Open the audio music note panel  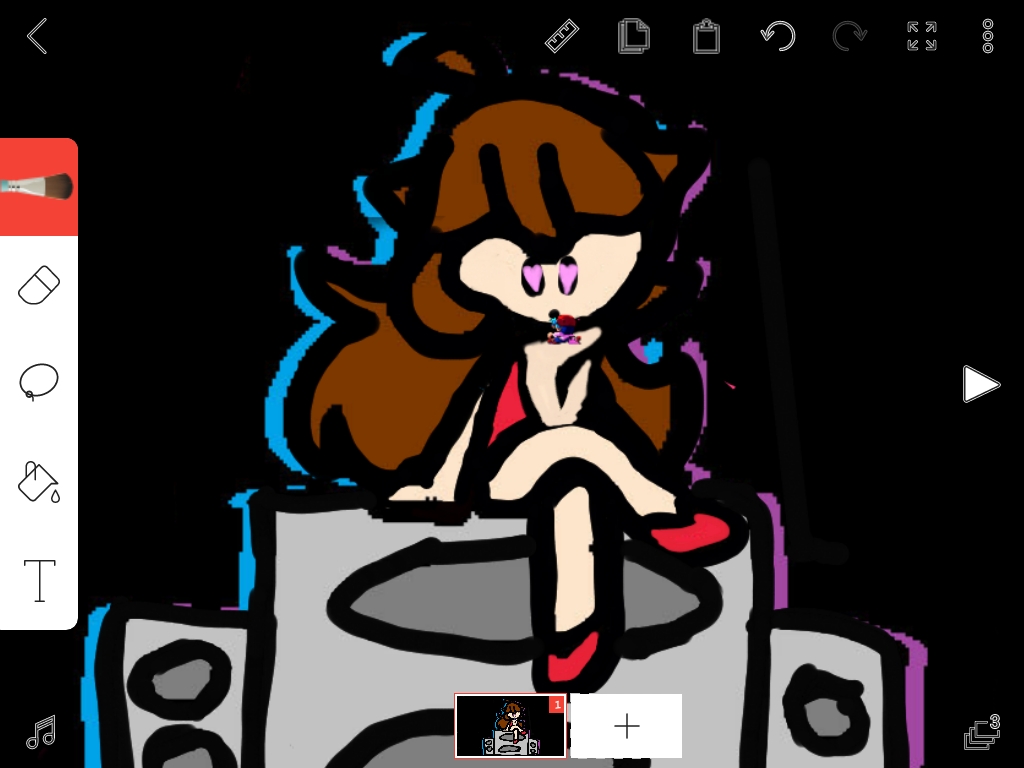click(x=41, y=733)
